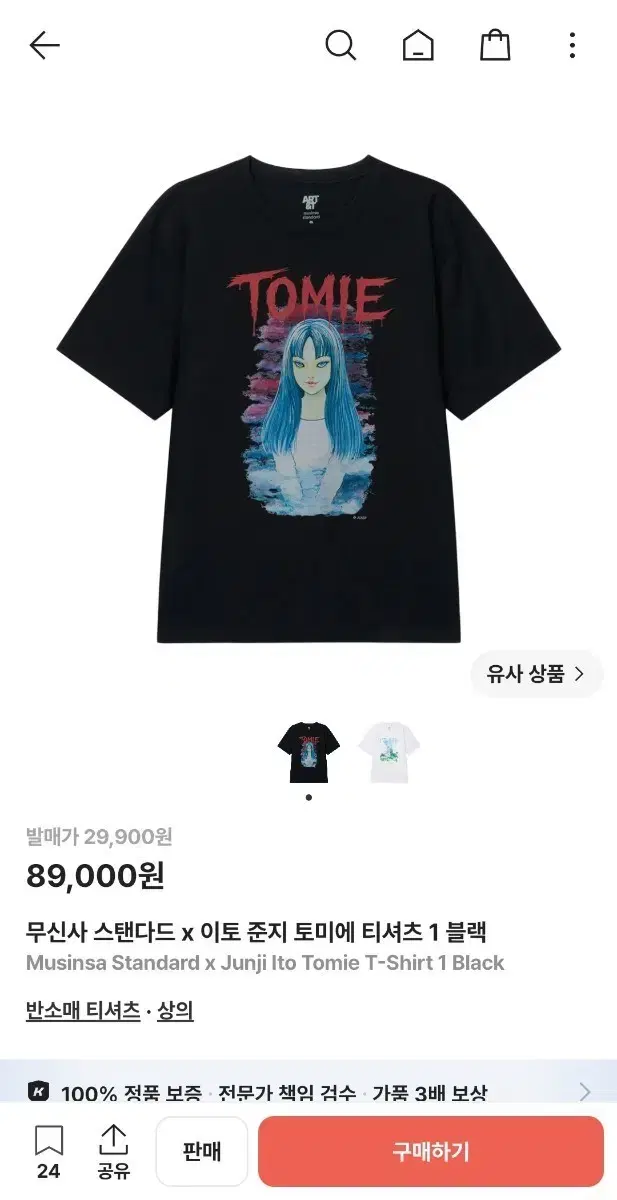Select the white T-shirt thumbnail
Viewport: 617px width, 1200px height.
pos(388,752)
